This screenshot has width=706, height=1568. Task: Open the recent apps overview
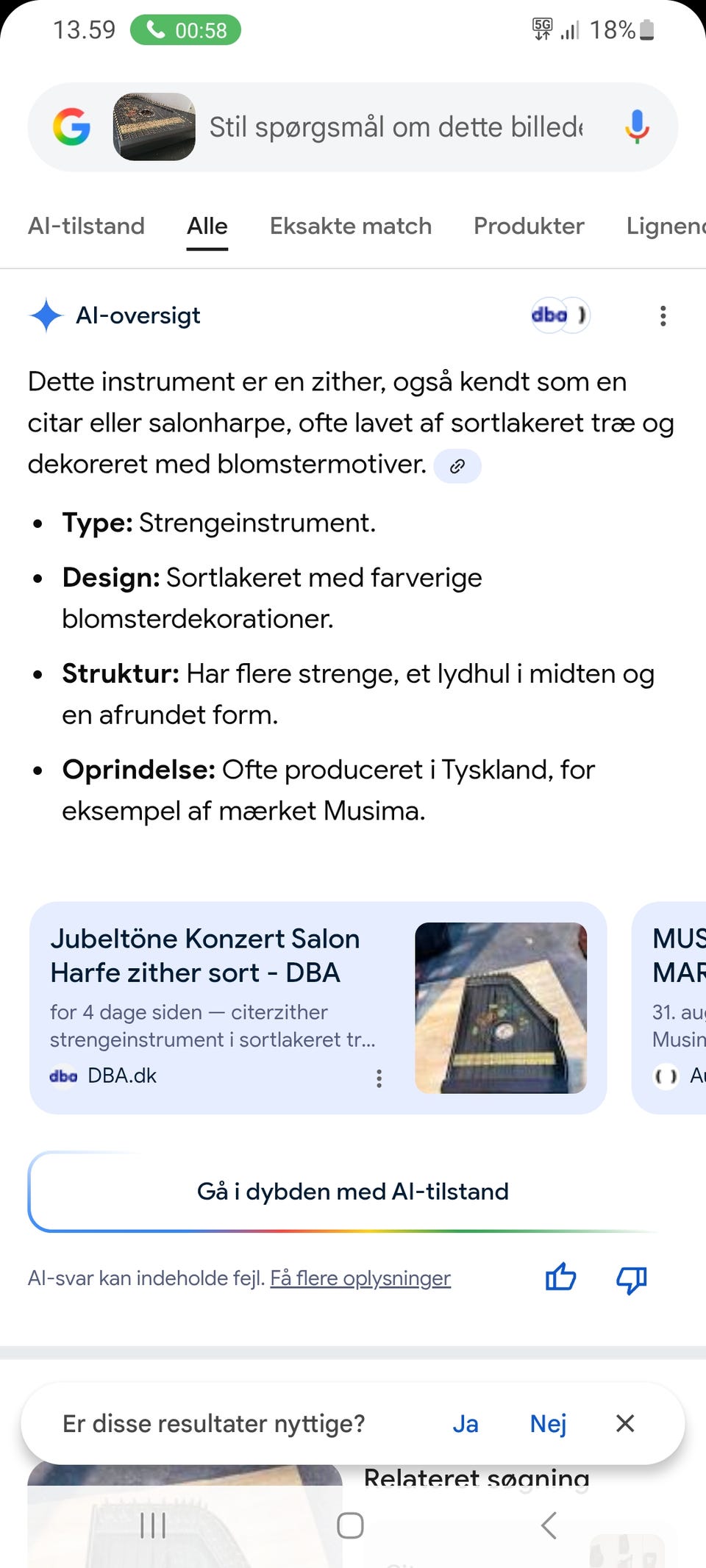click(152, 1526)
